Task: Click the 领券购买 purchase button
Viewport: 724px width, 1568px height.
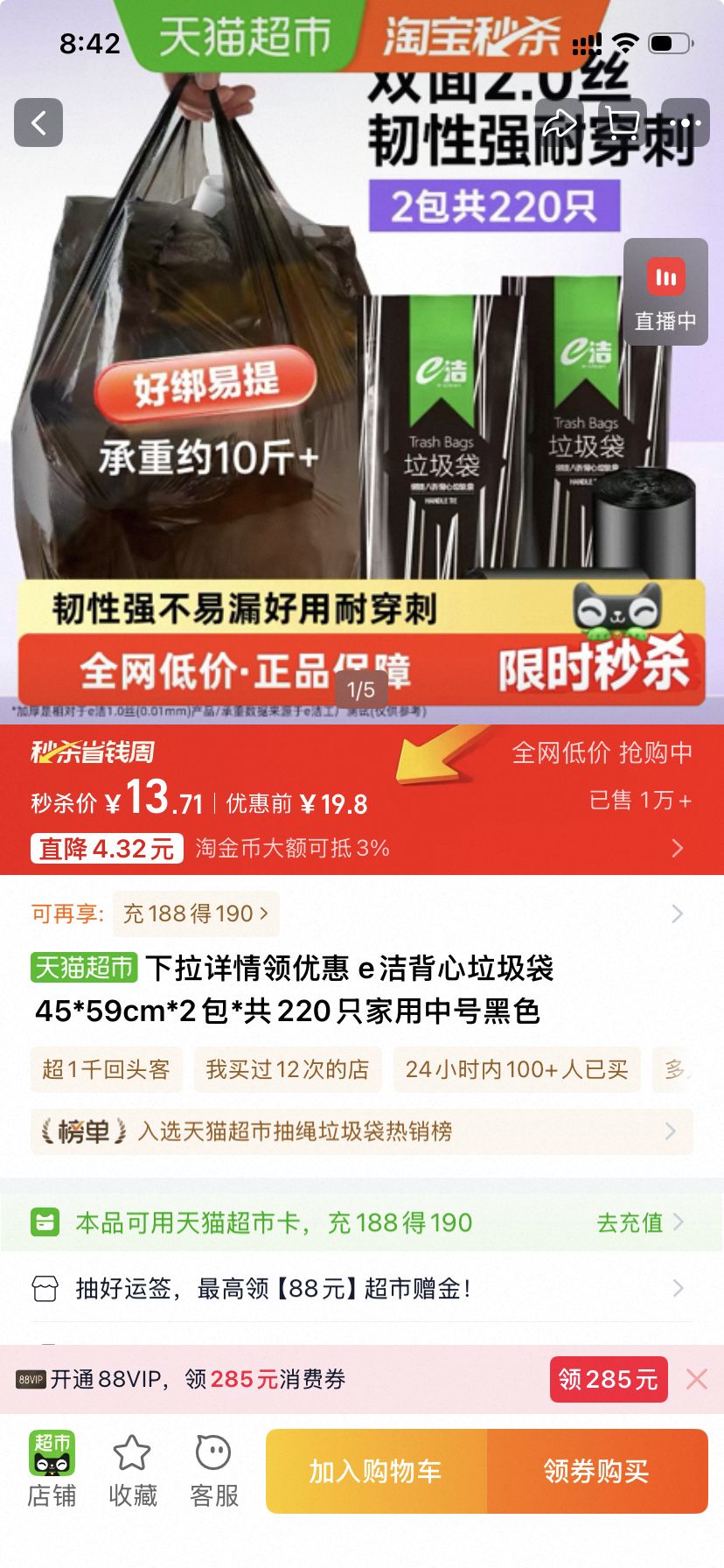Action: [x=598, y=1470]
